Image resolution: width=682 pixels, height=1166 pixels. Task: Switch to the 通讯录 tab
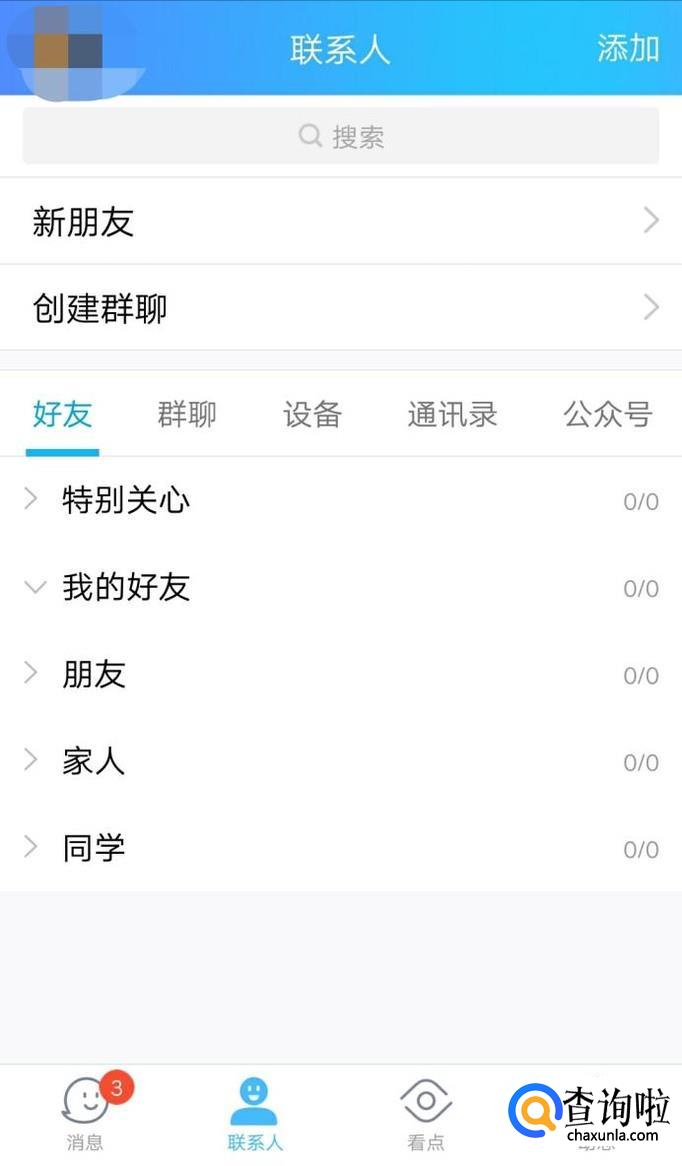[x=452, y=414]
